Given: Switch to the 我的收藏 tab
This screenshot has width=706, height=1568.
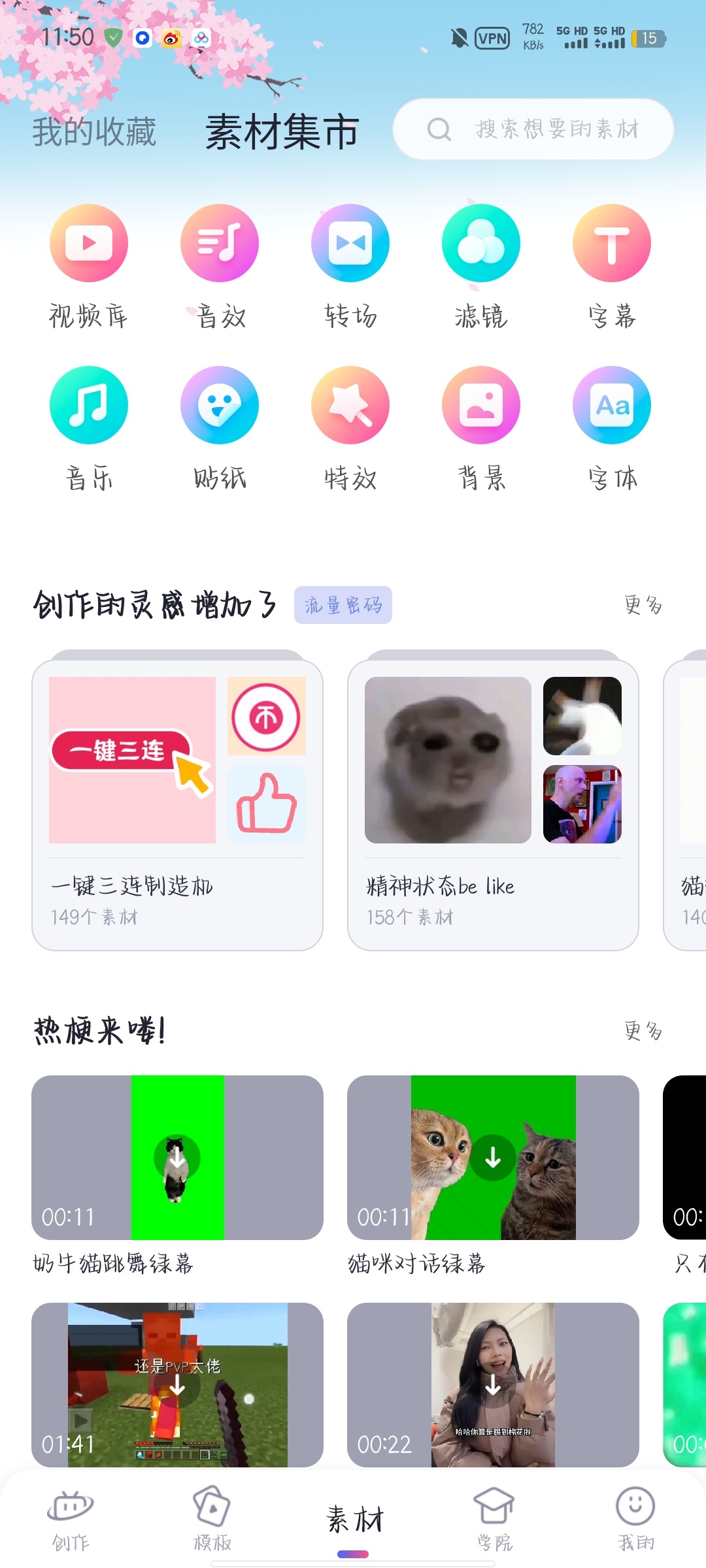Looking at the screenshot, I should tap(94, 132).
